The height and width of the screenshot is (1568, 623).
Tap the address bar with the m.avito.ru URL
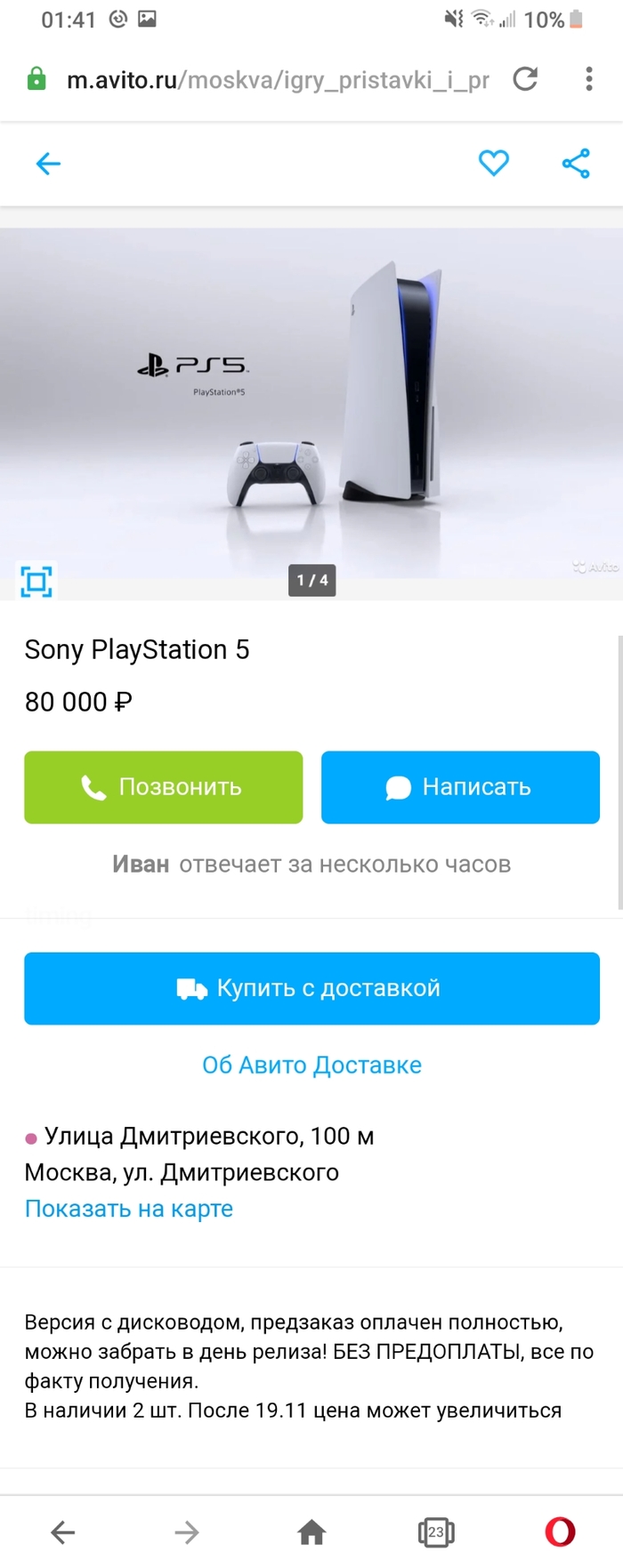(278, 80)
